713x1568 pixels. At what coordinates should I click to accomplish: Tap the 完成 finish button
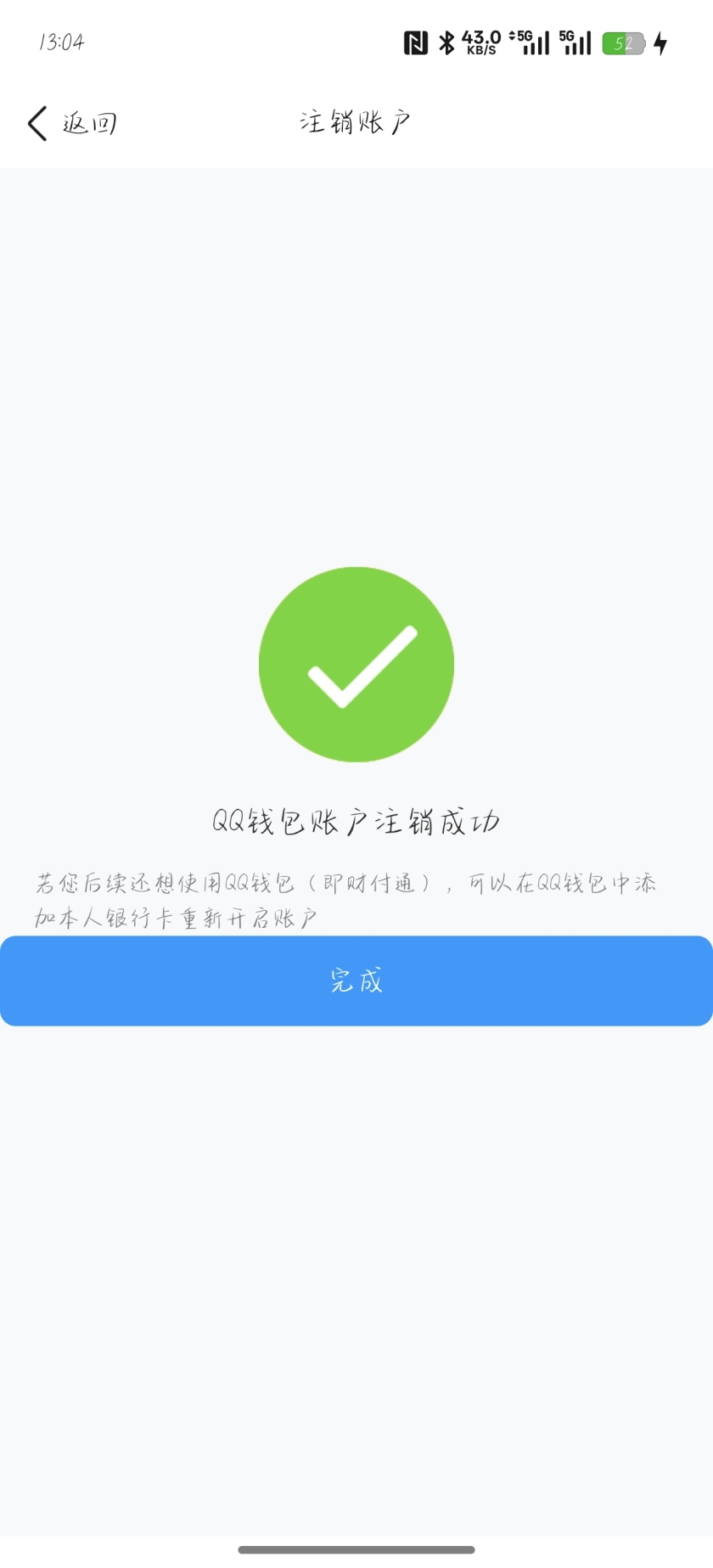(x=356, y=981)
